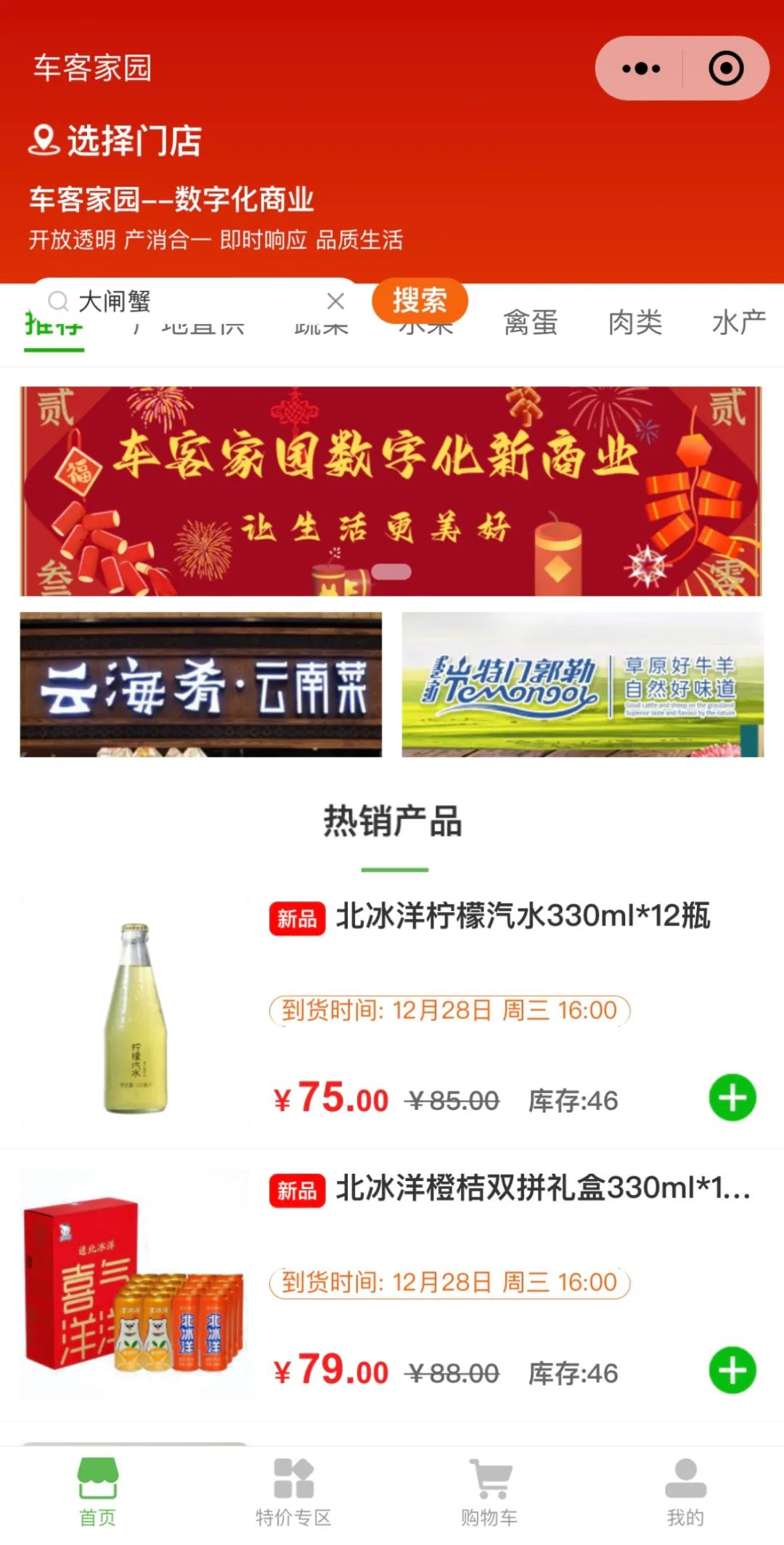Switch to the 水产 category tab
784x1545 pixels.
(x=739, y=322)
